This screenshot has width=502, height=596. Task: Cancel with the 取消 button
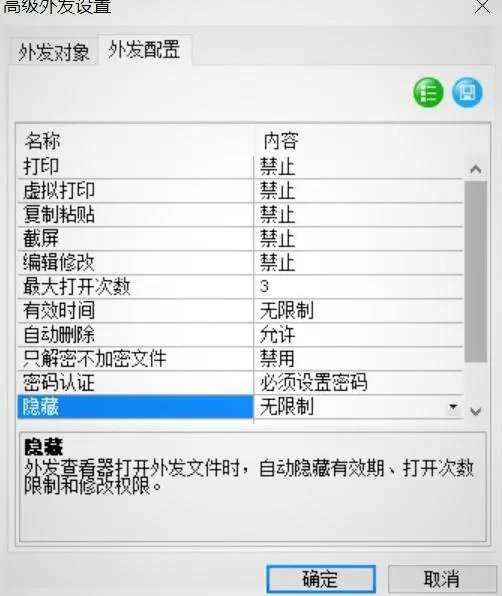(x=442, y=579)
